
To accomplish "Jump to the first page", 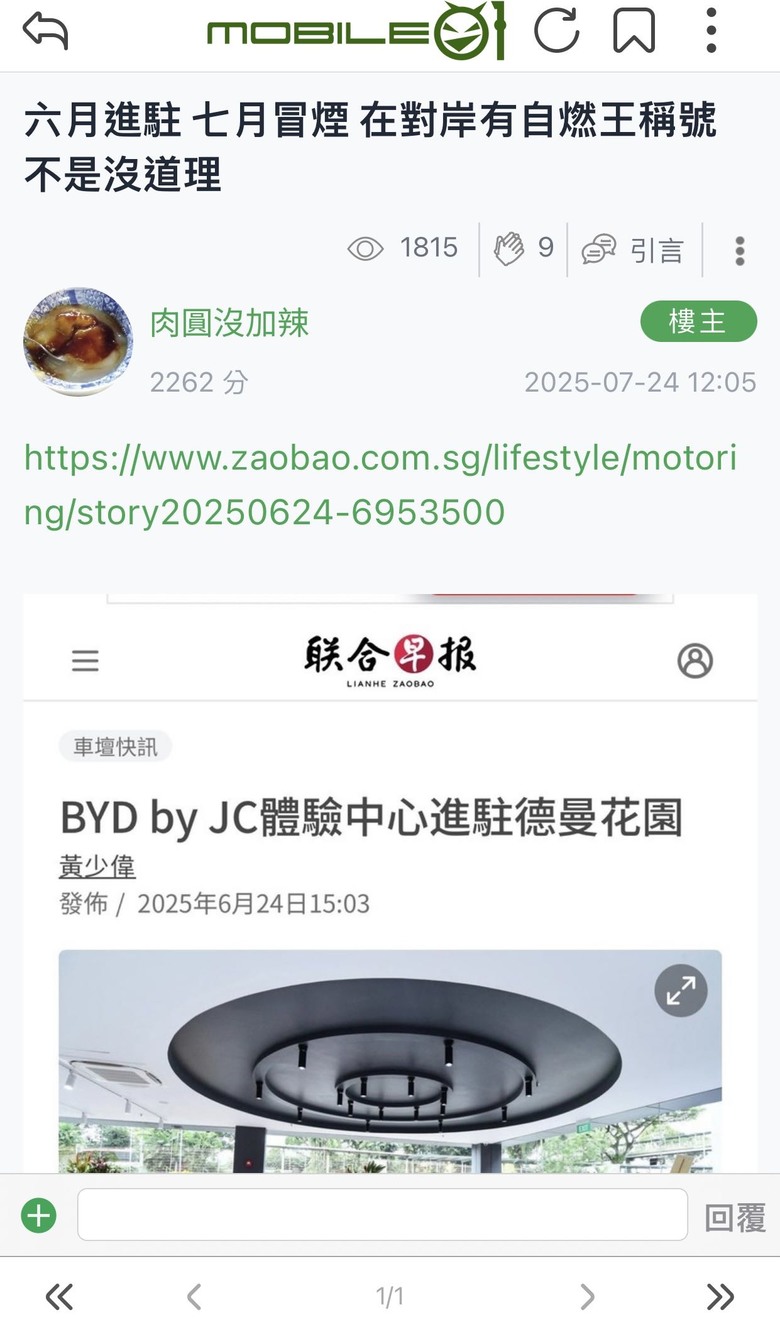I will (59, 1297).
